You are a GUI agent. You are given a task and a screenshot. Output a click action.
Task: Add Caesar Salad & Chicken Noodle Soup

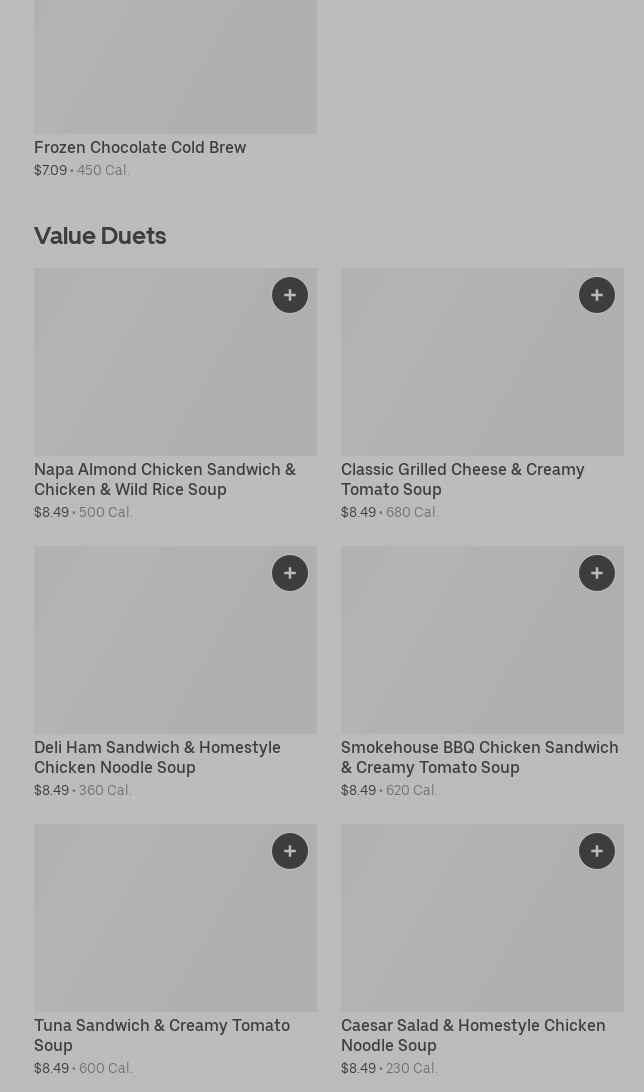[x=597, y=851]
